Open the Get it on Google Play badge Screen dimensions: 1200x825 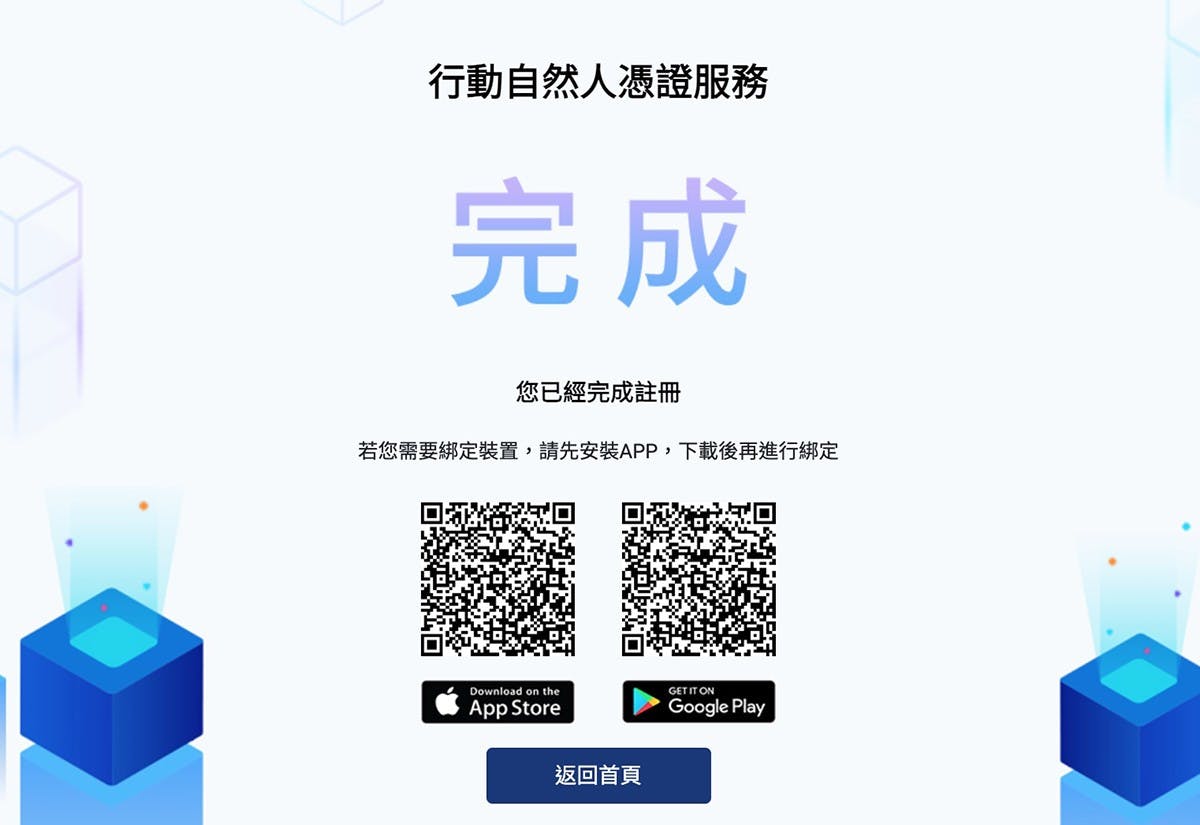(698, 702)
